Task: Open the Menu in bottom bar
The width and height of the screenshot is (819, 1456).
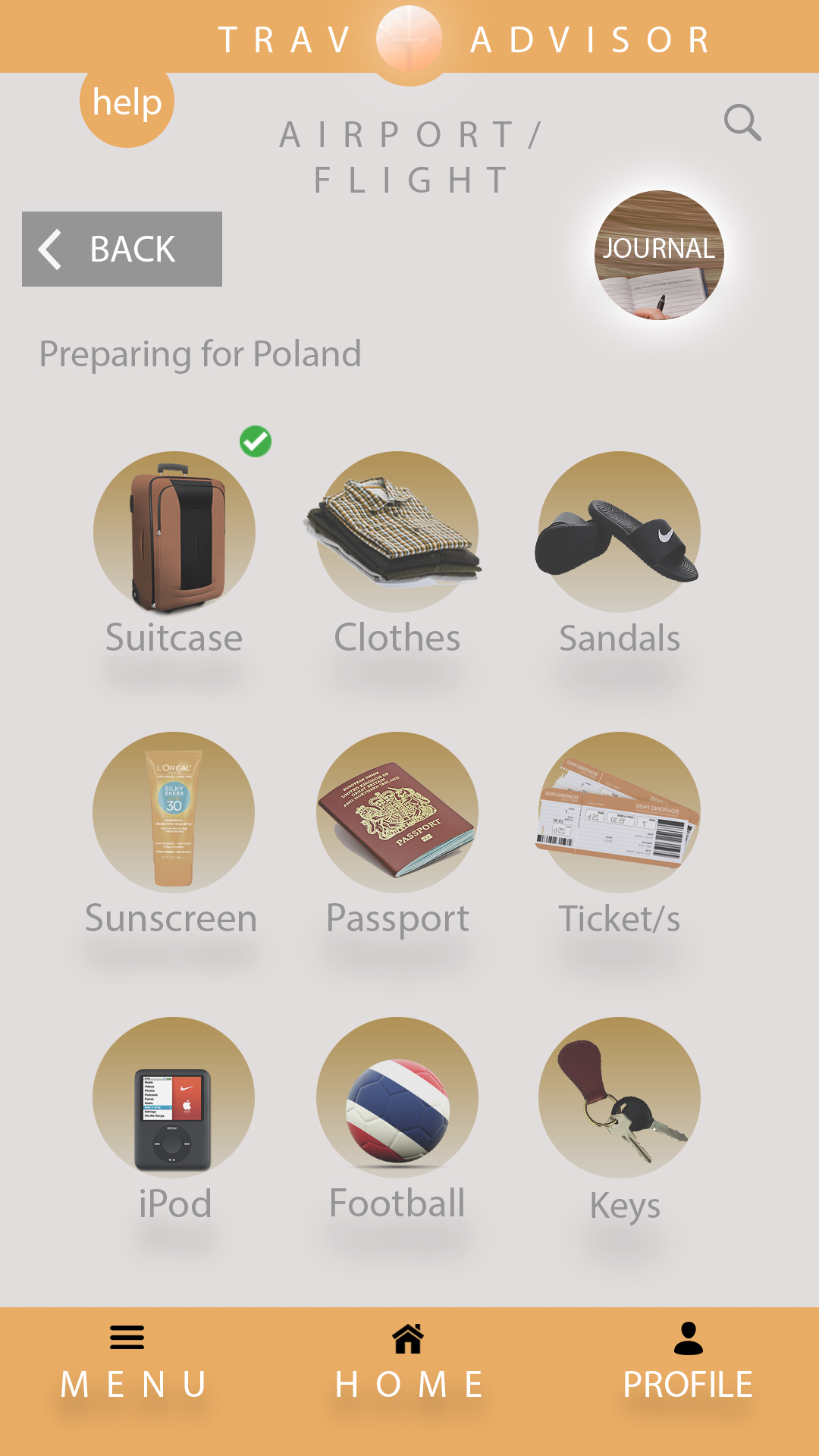Action: [132, 1362]
